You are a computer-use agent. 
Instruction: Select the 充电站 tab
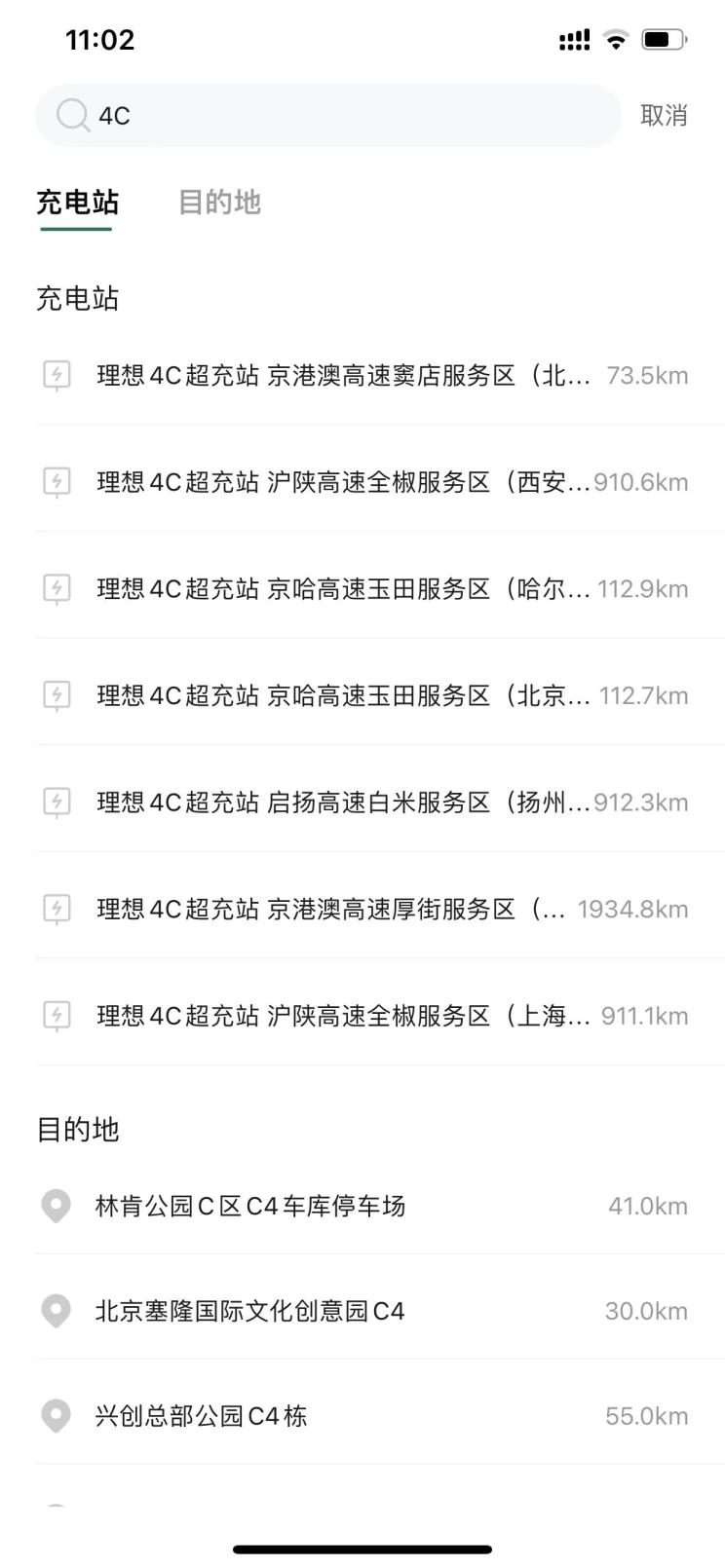[77, 203]
